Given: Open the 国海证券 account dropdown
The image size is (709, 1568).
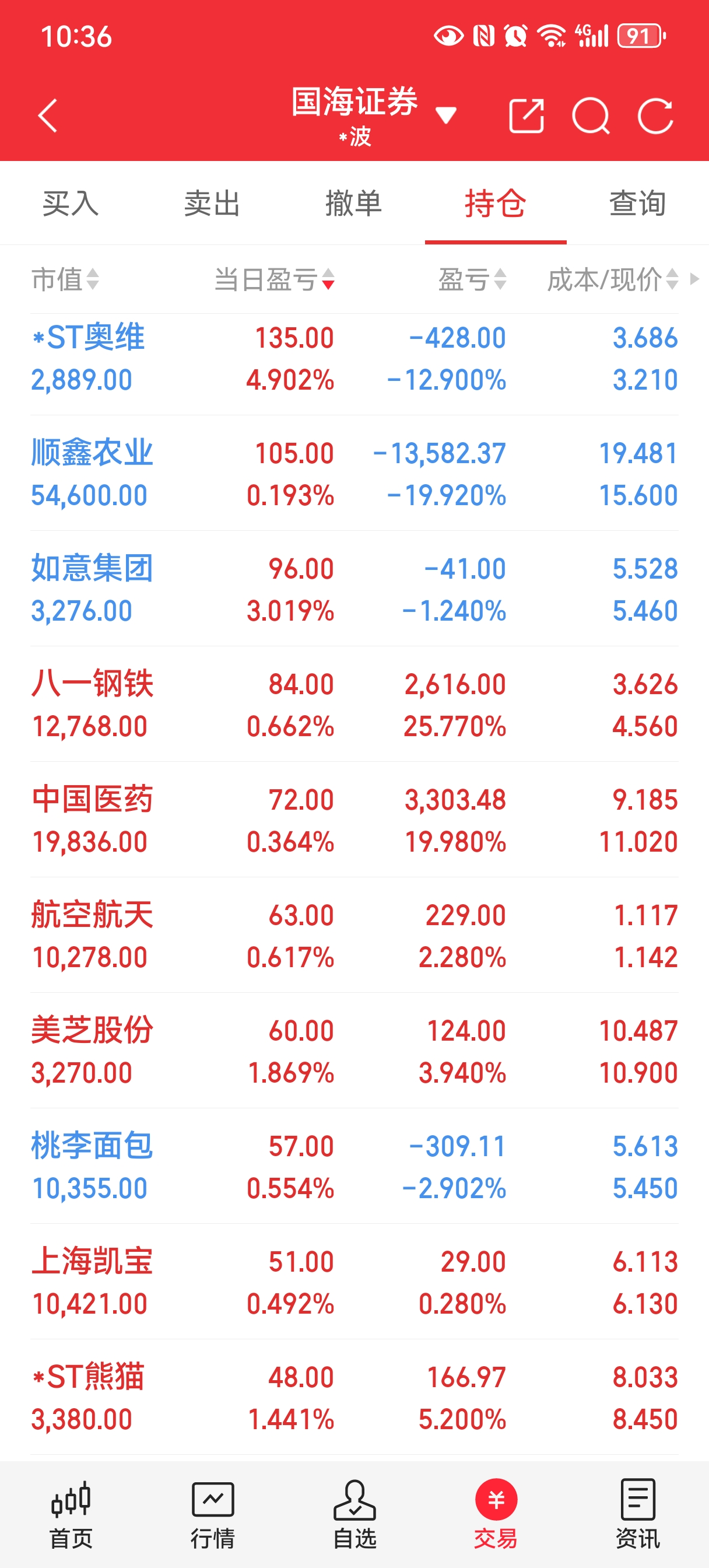Looking at the screenshot, I should (x=445, y=114).
